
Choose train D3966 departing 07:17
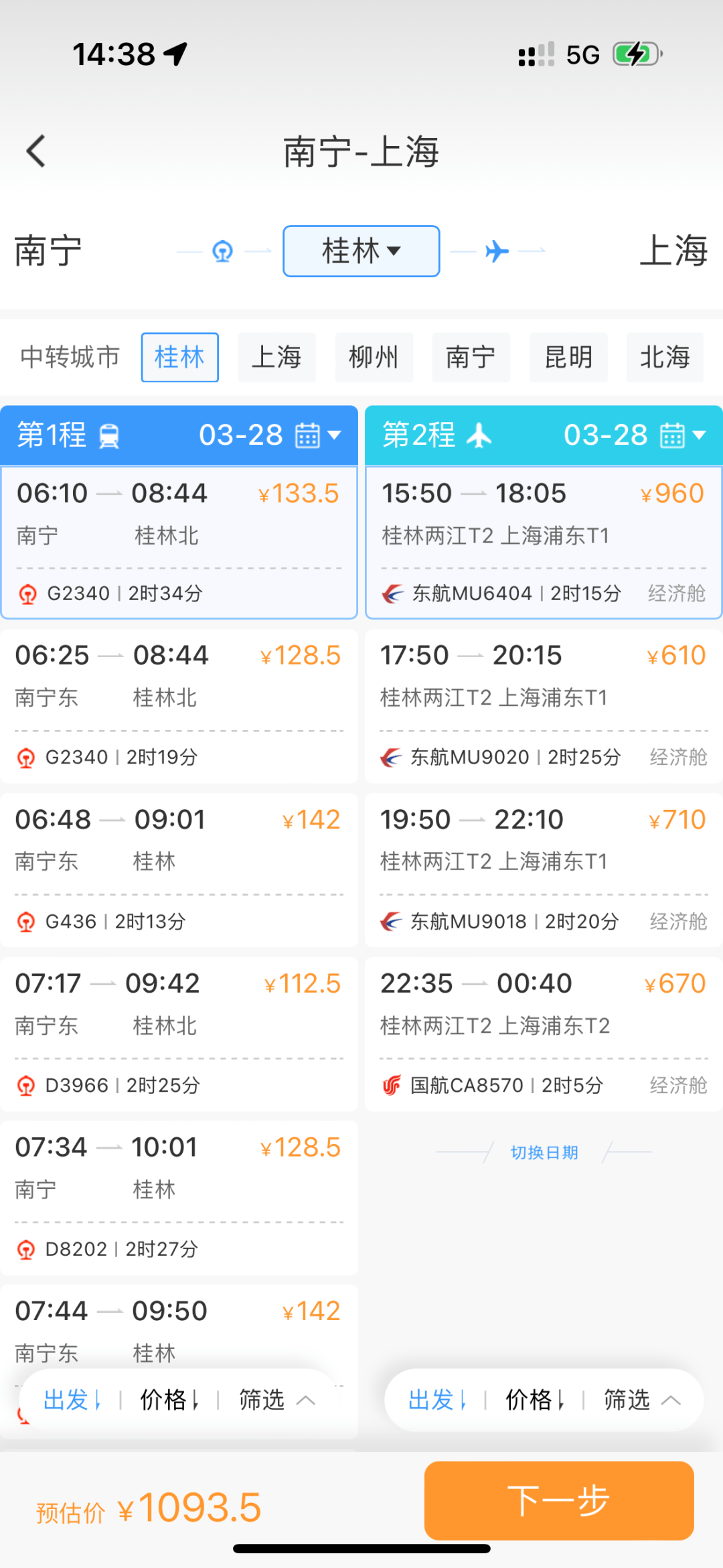coord(179,1034)
